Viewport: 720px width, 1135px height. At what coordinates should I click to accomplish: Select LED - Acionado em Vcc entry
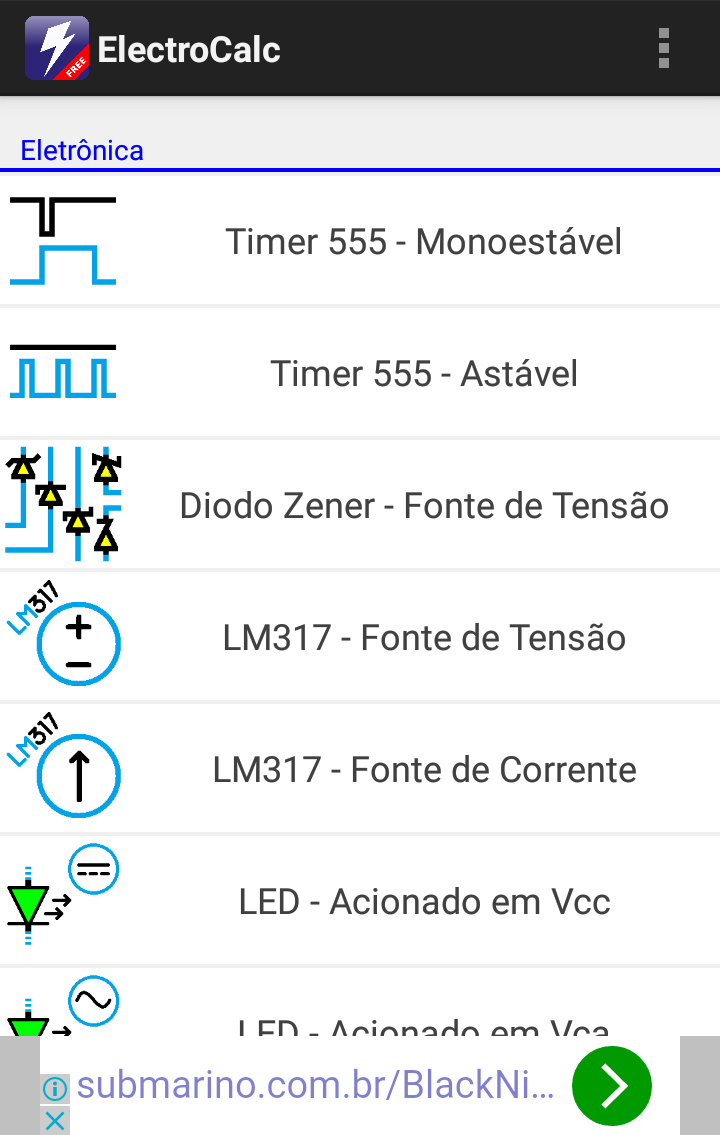click(424, 901)
